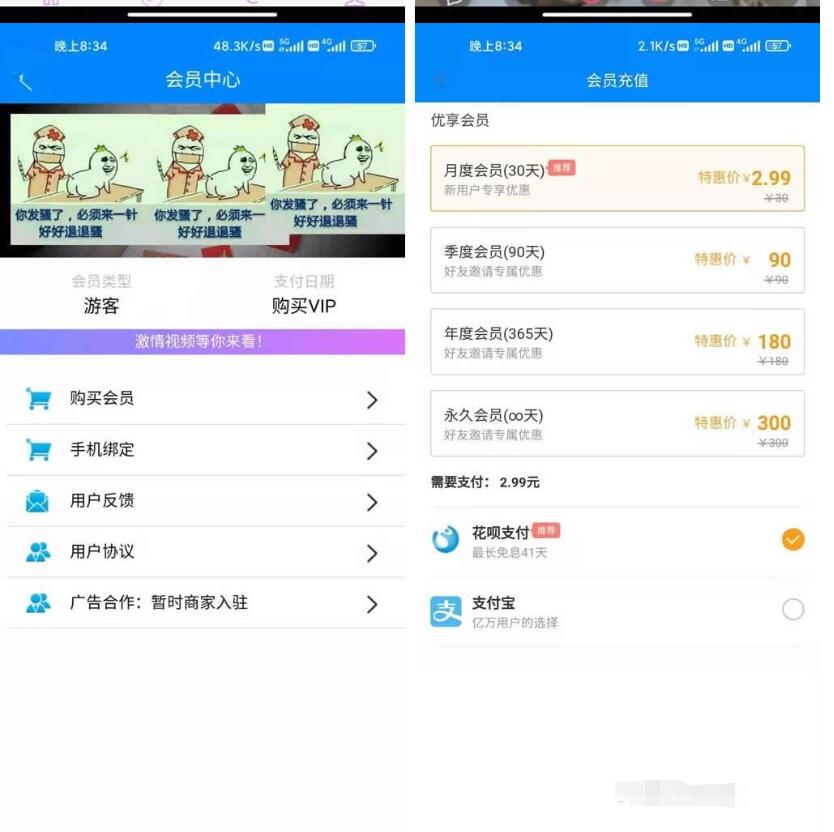This screenshot has width=834, height=832.
Task: Open 手机绑定 settings
Action: 204,450
